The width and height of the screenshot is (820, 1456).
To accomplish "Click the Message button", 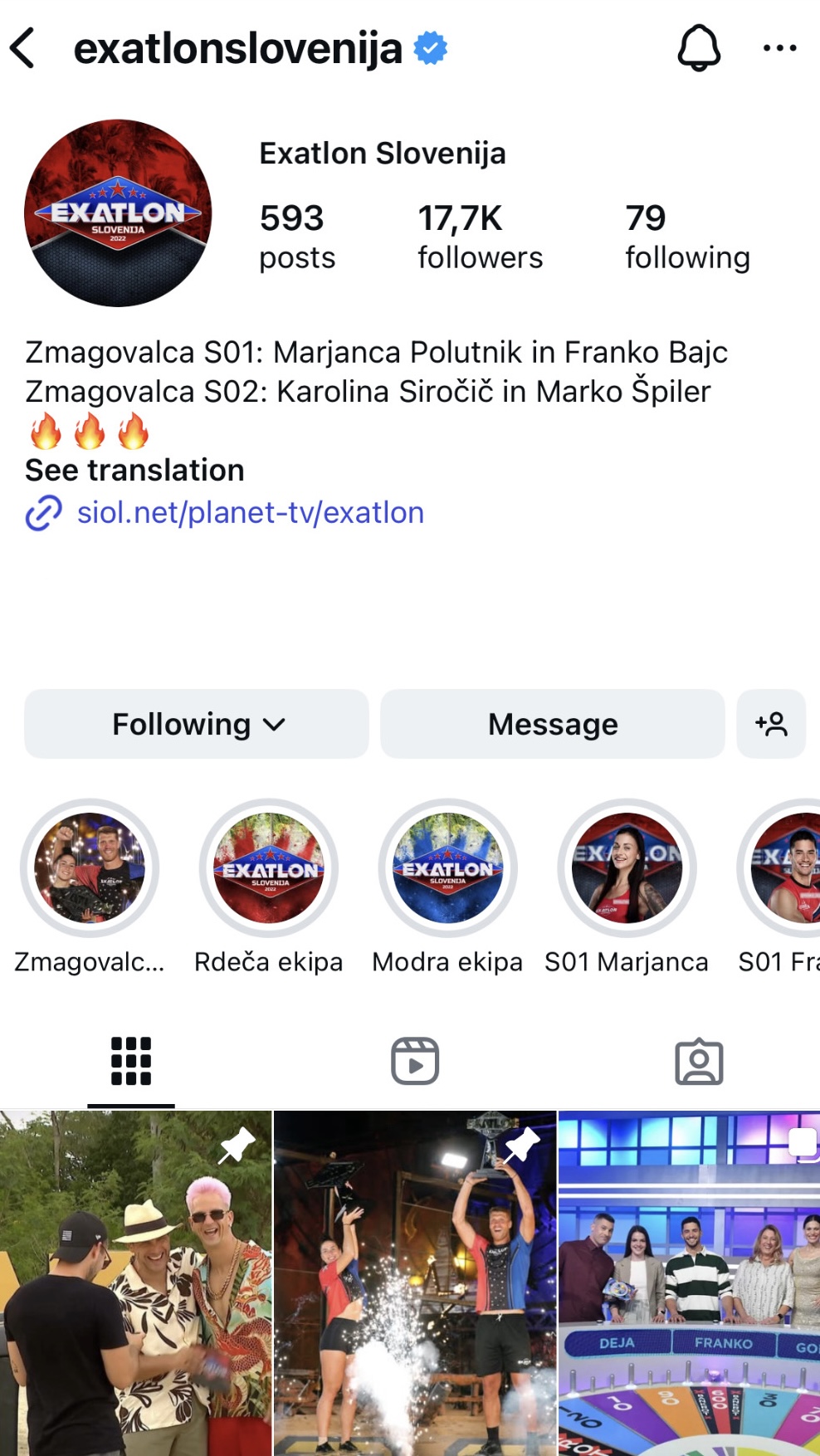I will [x=552, y=723].
